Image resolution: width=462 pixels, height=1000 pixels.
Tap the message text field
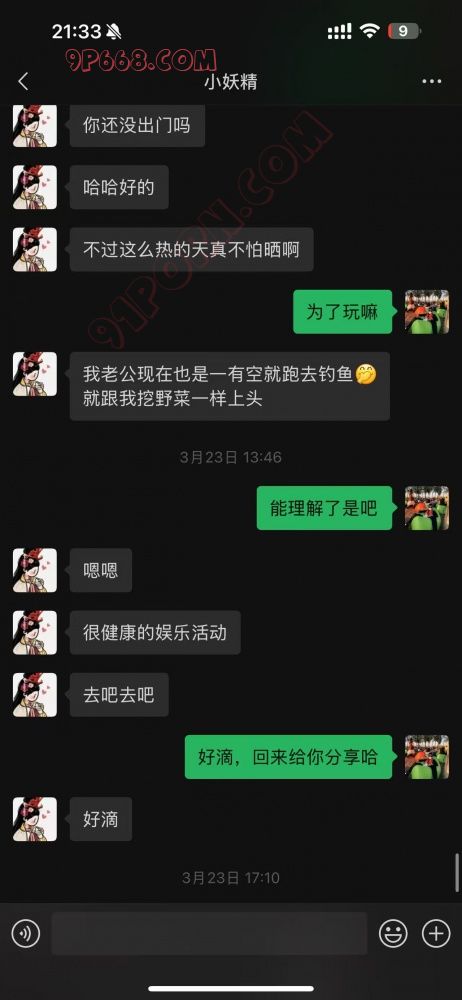[x=209, y=934]
